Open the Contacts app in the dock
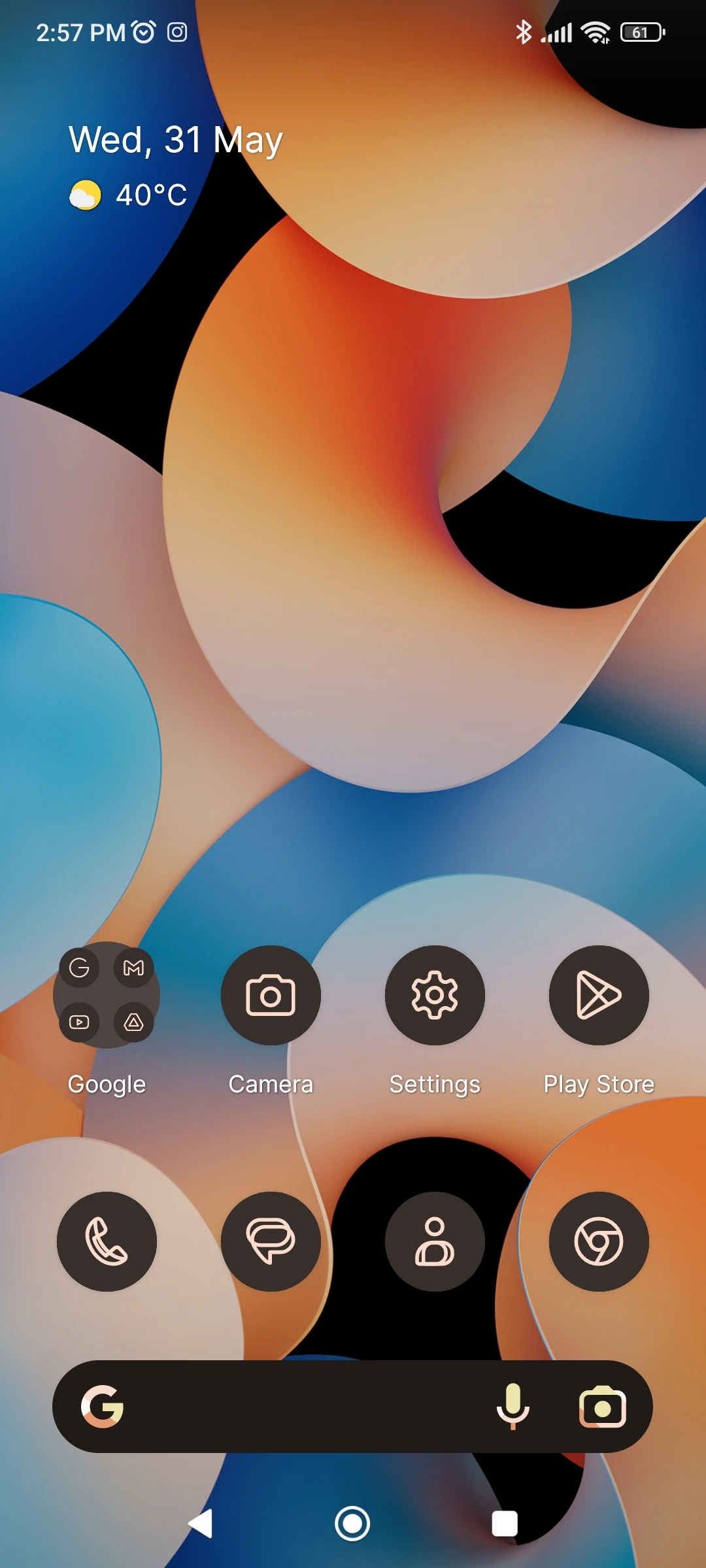706x1568 pixels. point(435,1241)
